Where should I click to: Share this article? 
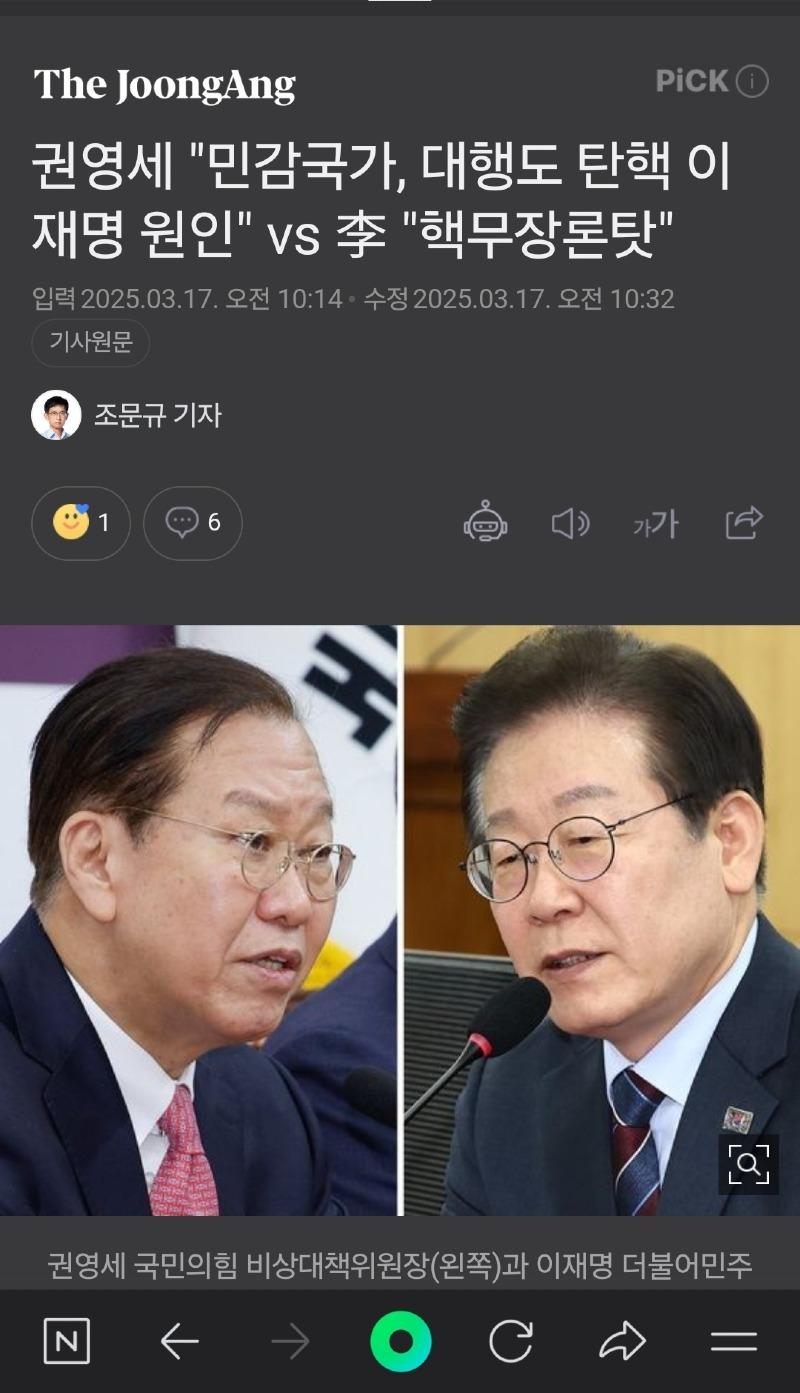click(x=744, y=523)
